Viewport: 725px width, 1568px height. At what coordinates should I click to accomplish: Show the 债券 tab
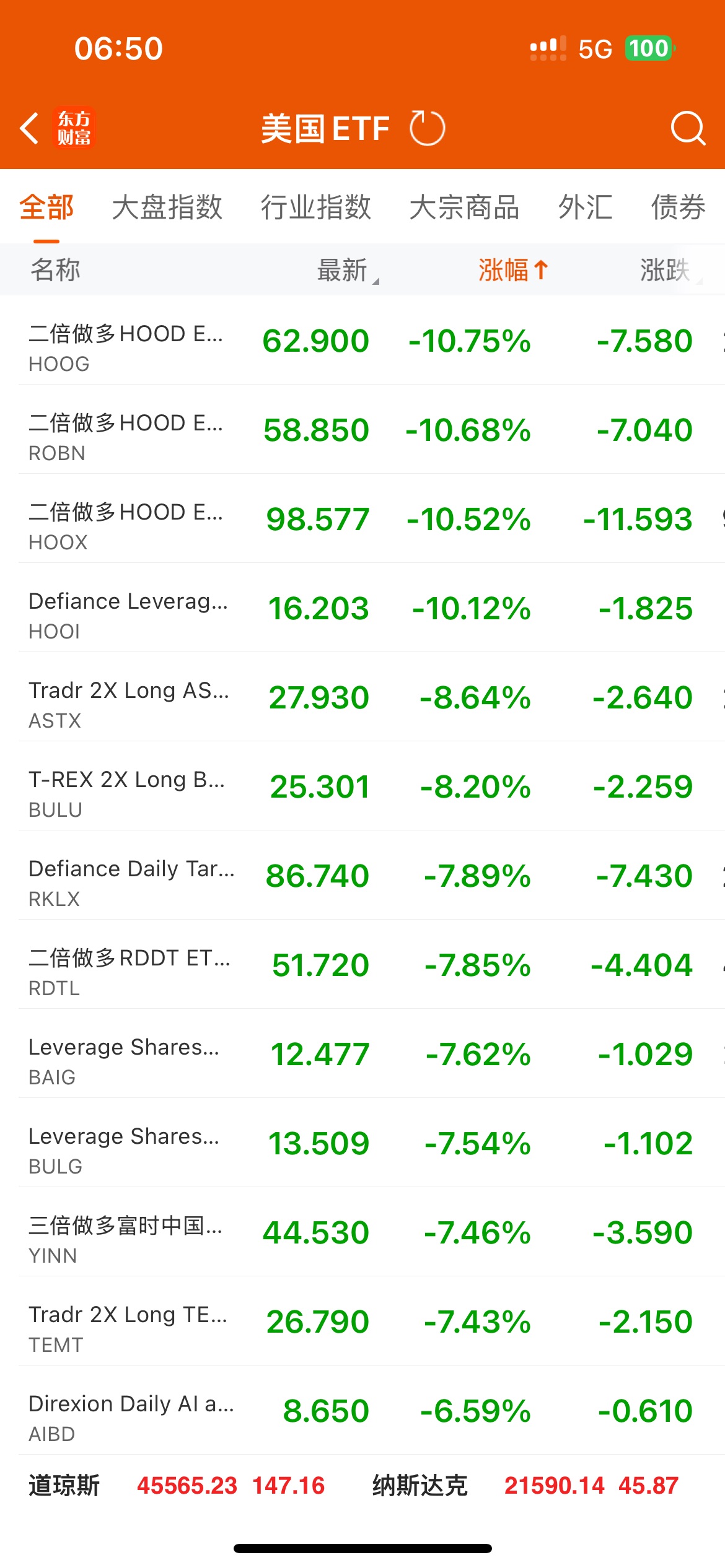click(x=678, y=207)
